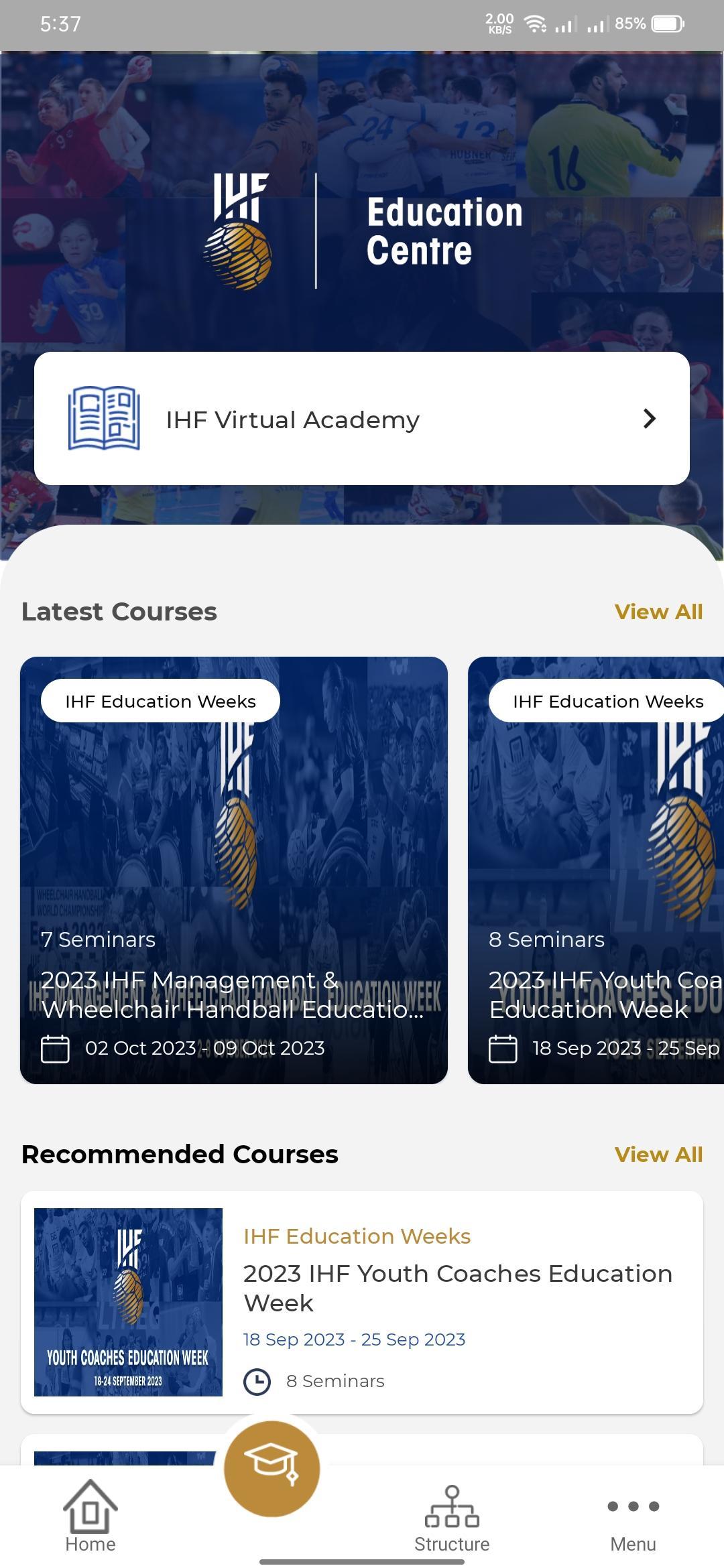Open IHF Virtual Academy

361,419
